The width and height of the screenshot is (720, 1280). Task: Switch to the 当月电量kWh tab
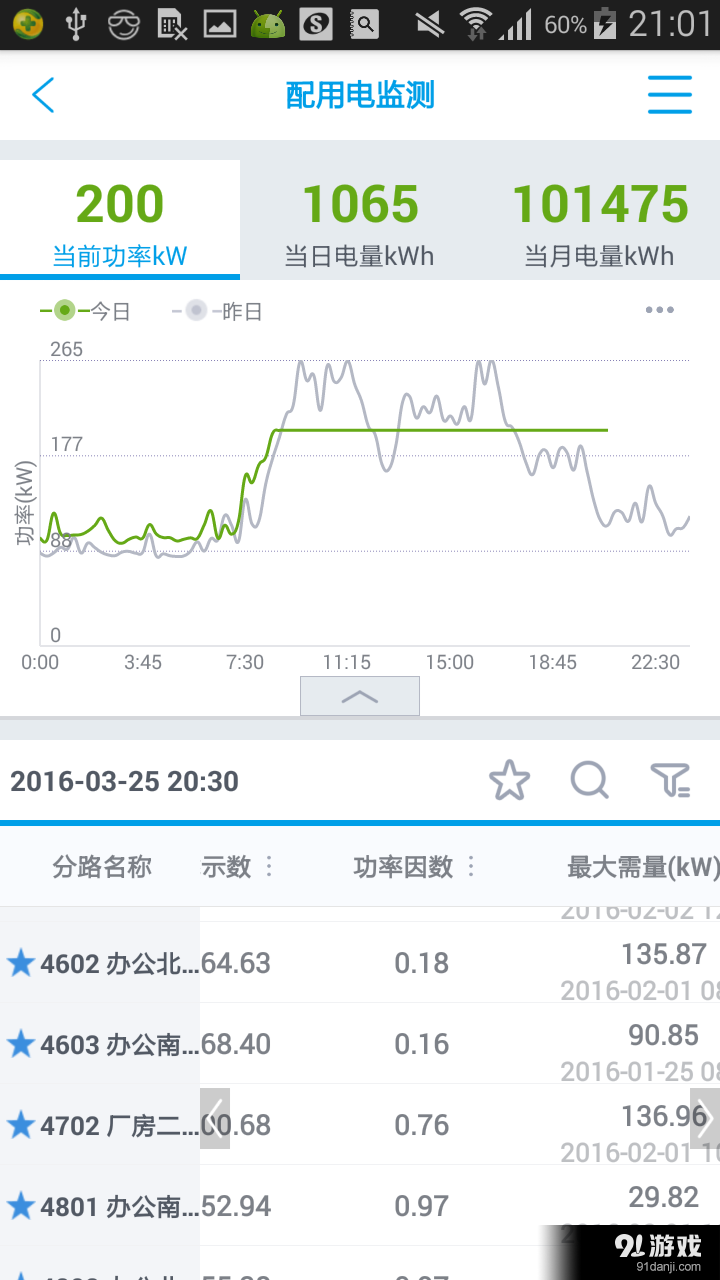pyautogui.click(x=600, y=219)
